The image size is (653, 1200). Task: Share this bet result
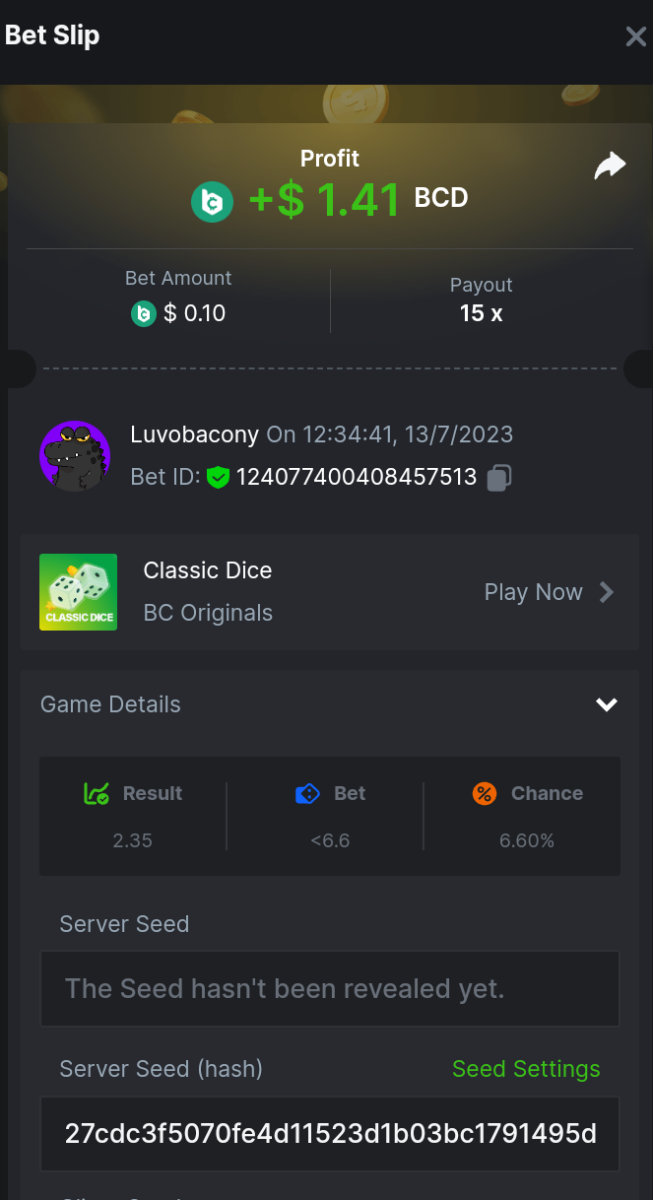pyautogui.click(x=609, y=166)
